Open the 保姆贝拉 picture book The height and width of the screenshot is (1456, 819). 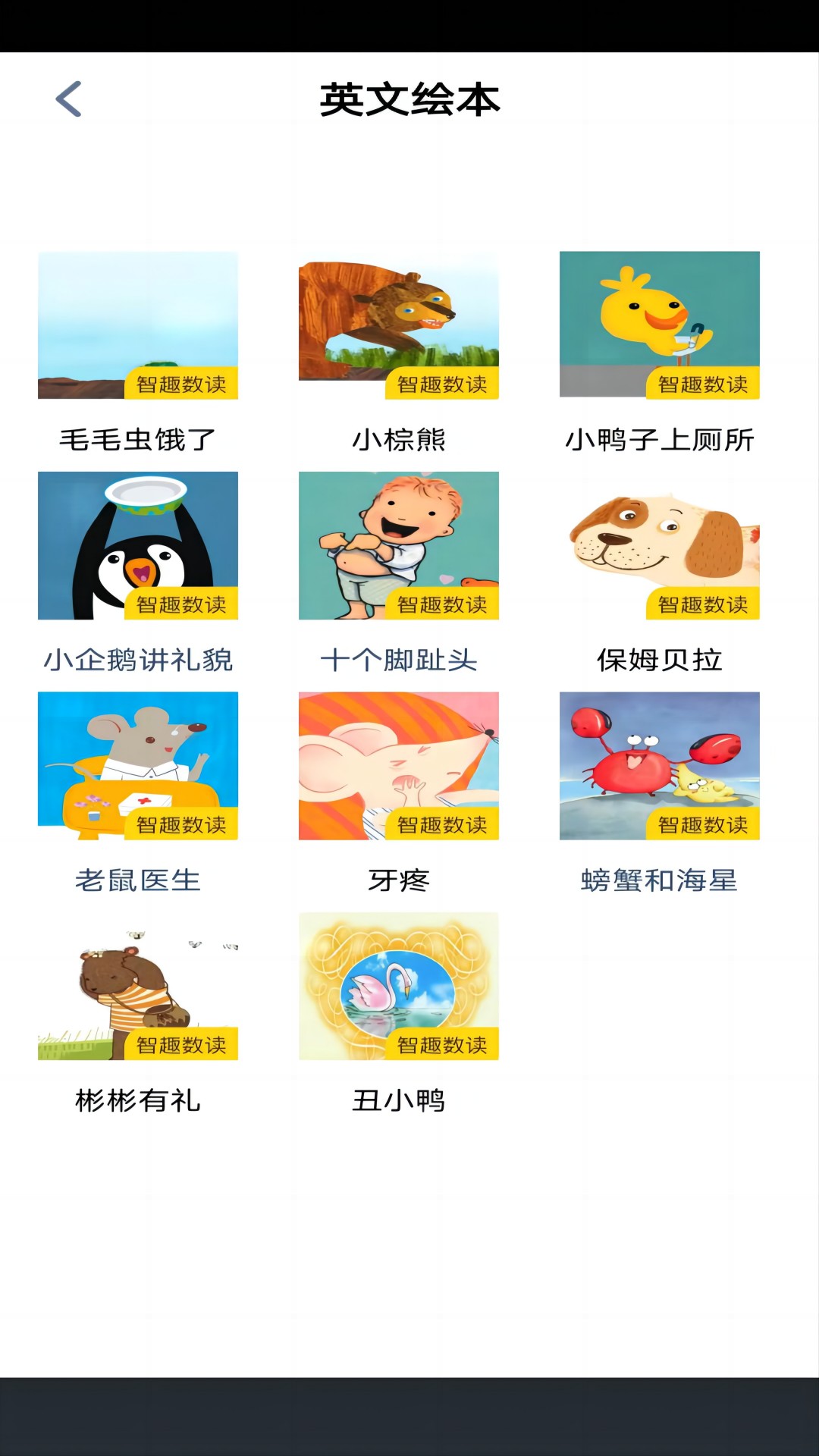(x=660, y=546)
